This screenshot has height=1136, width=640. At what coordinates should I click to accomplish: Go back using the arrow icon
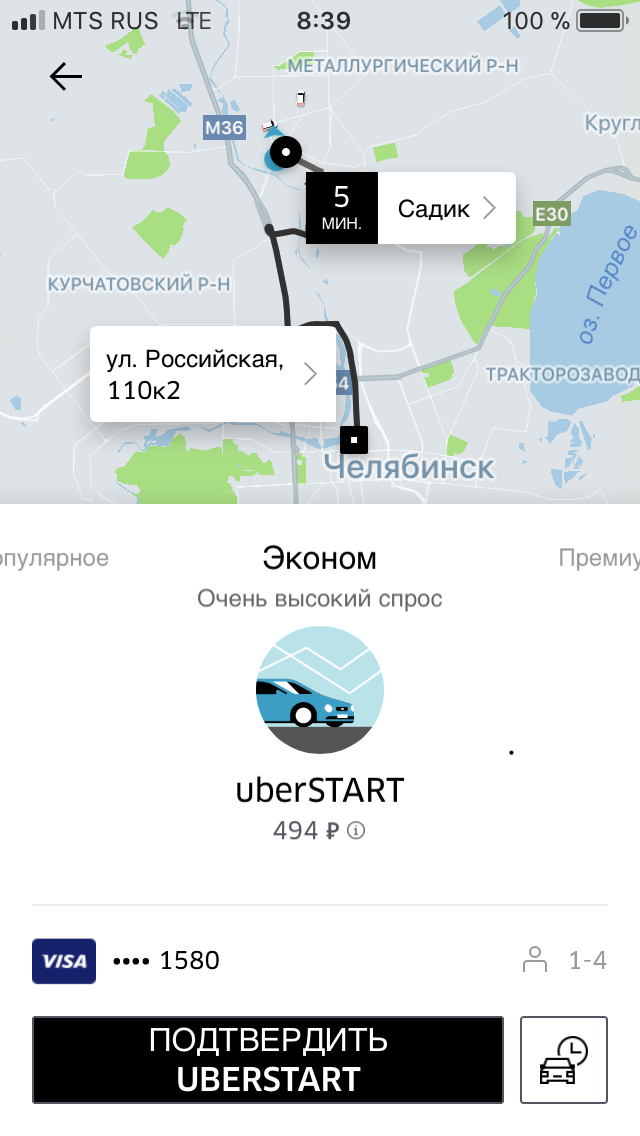coord(66,77)
